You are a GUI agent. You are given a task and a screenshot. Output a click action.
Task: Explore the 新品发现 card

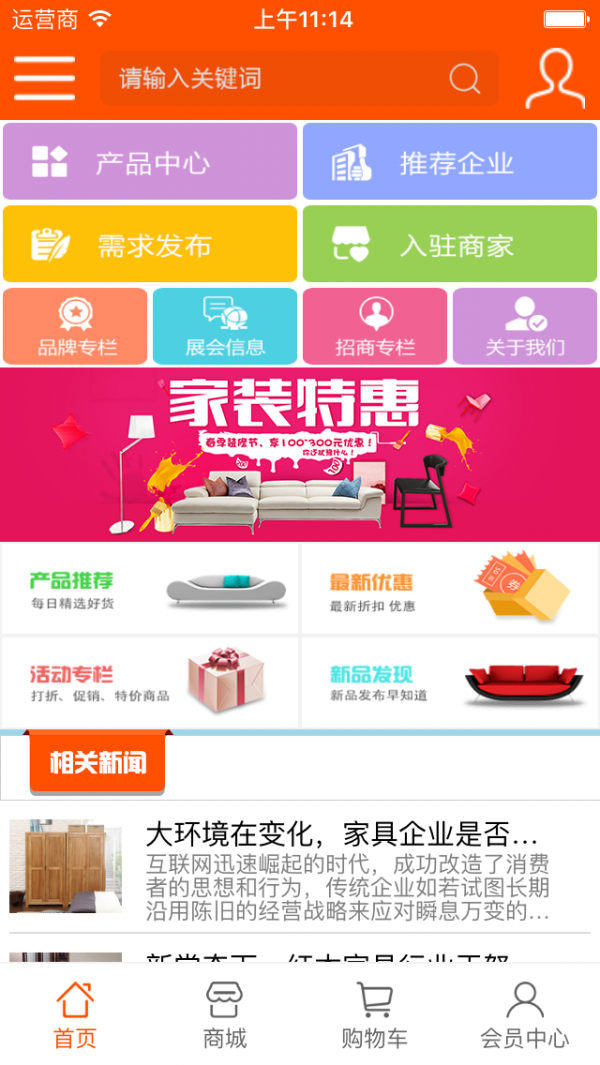450,683
